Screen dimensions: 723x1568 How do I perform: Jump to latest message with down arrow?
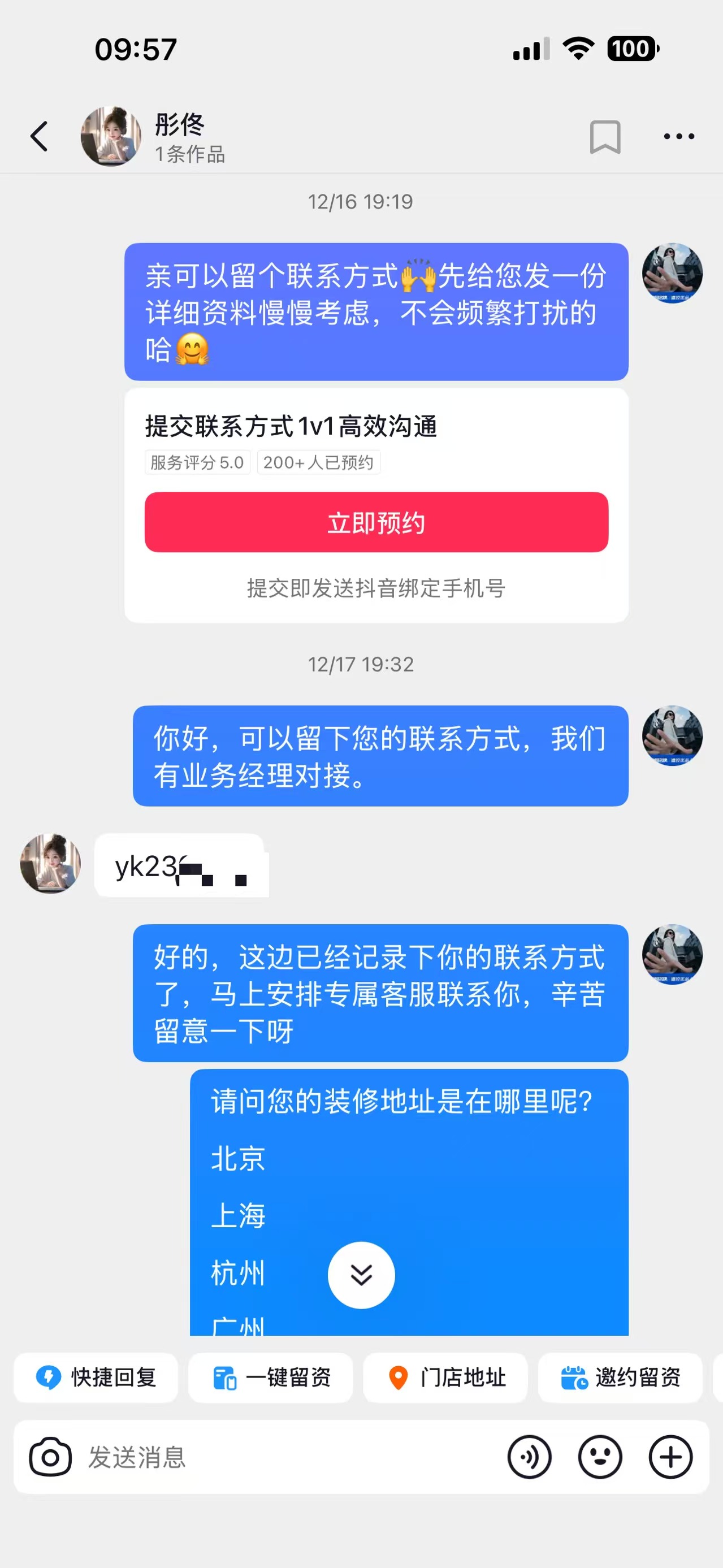tap(361, 1275)
